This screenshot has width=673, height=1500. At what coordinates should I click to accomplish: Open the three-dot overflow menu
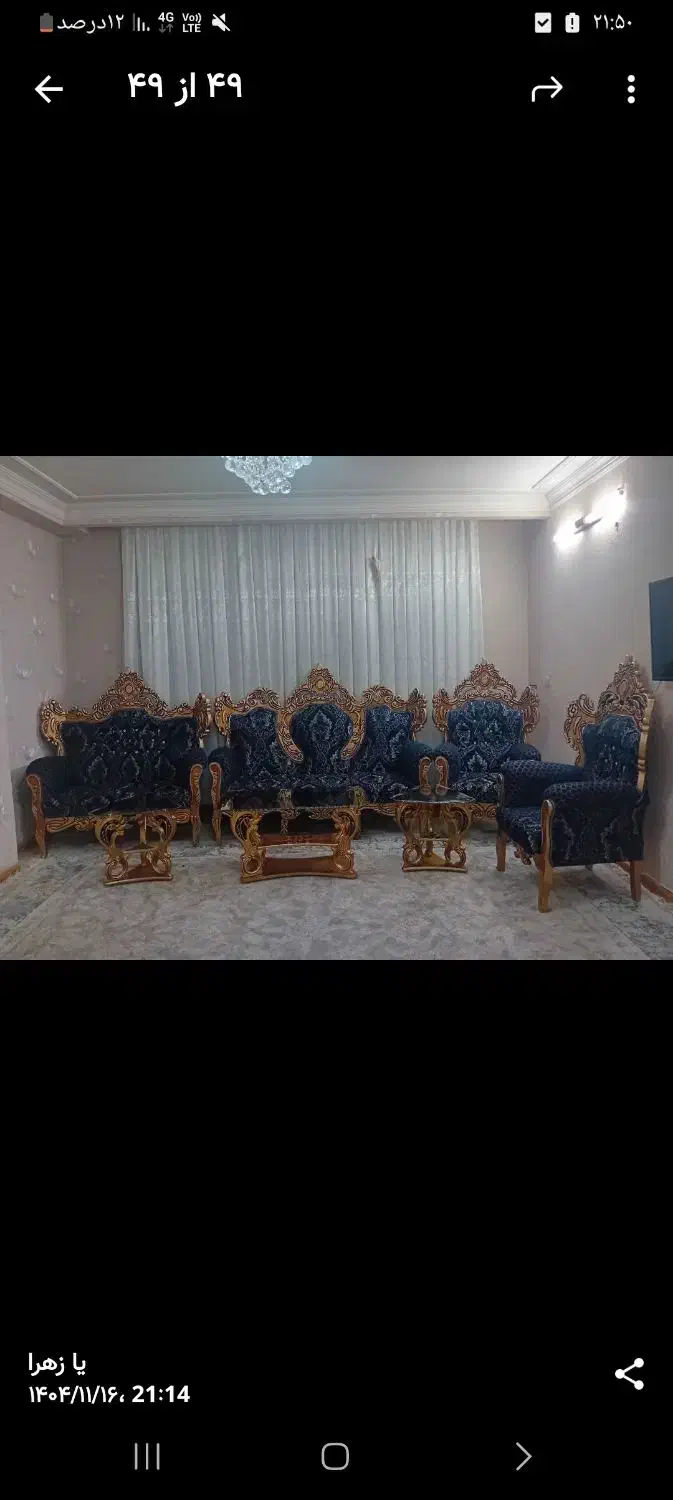630,90
